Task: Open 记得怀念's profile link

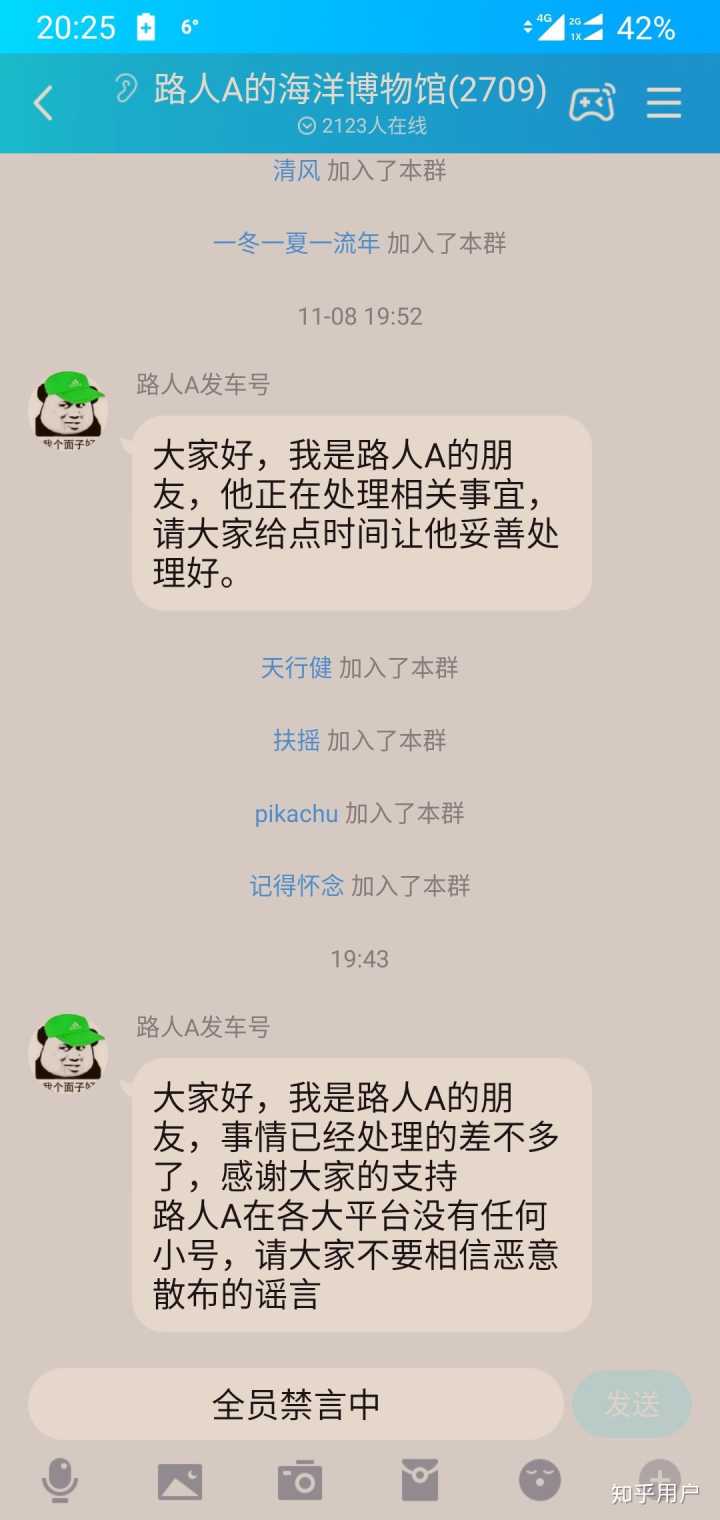Action: (x=297, y=886)
